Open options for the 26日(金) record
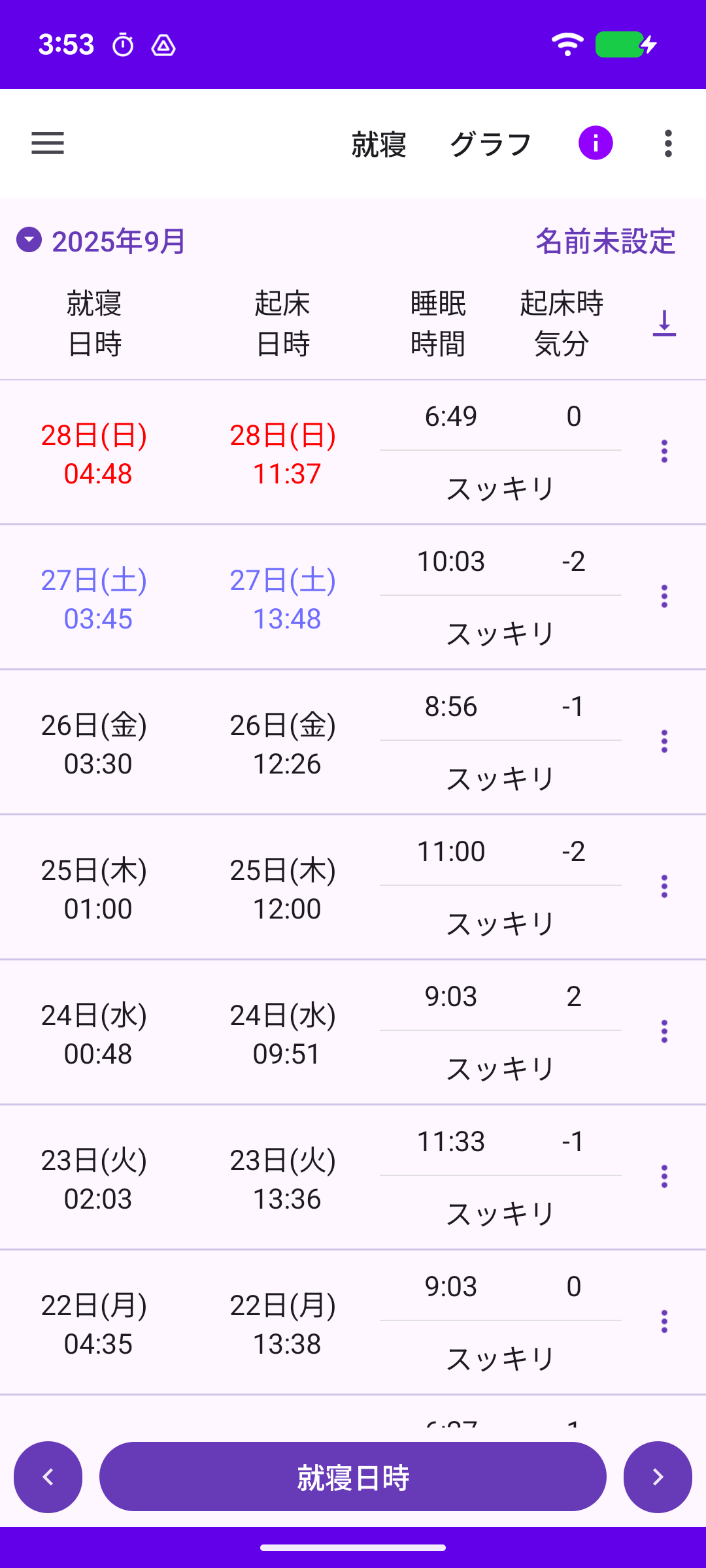 tap(664, 742)
